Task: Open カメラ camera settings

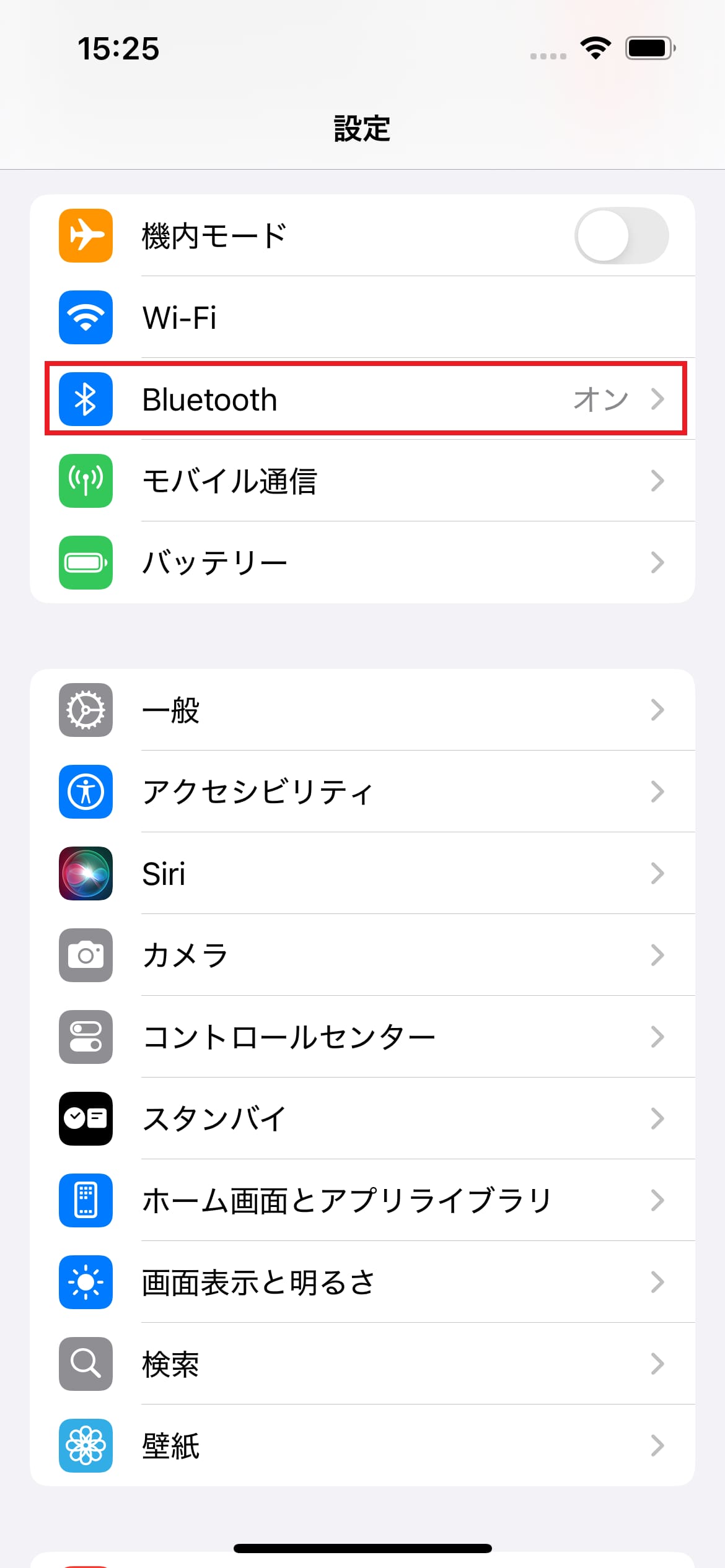Action: (x=362, y=956)
